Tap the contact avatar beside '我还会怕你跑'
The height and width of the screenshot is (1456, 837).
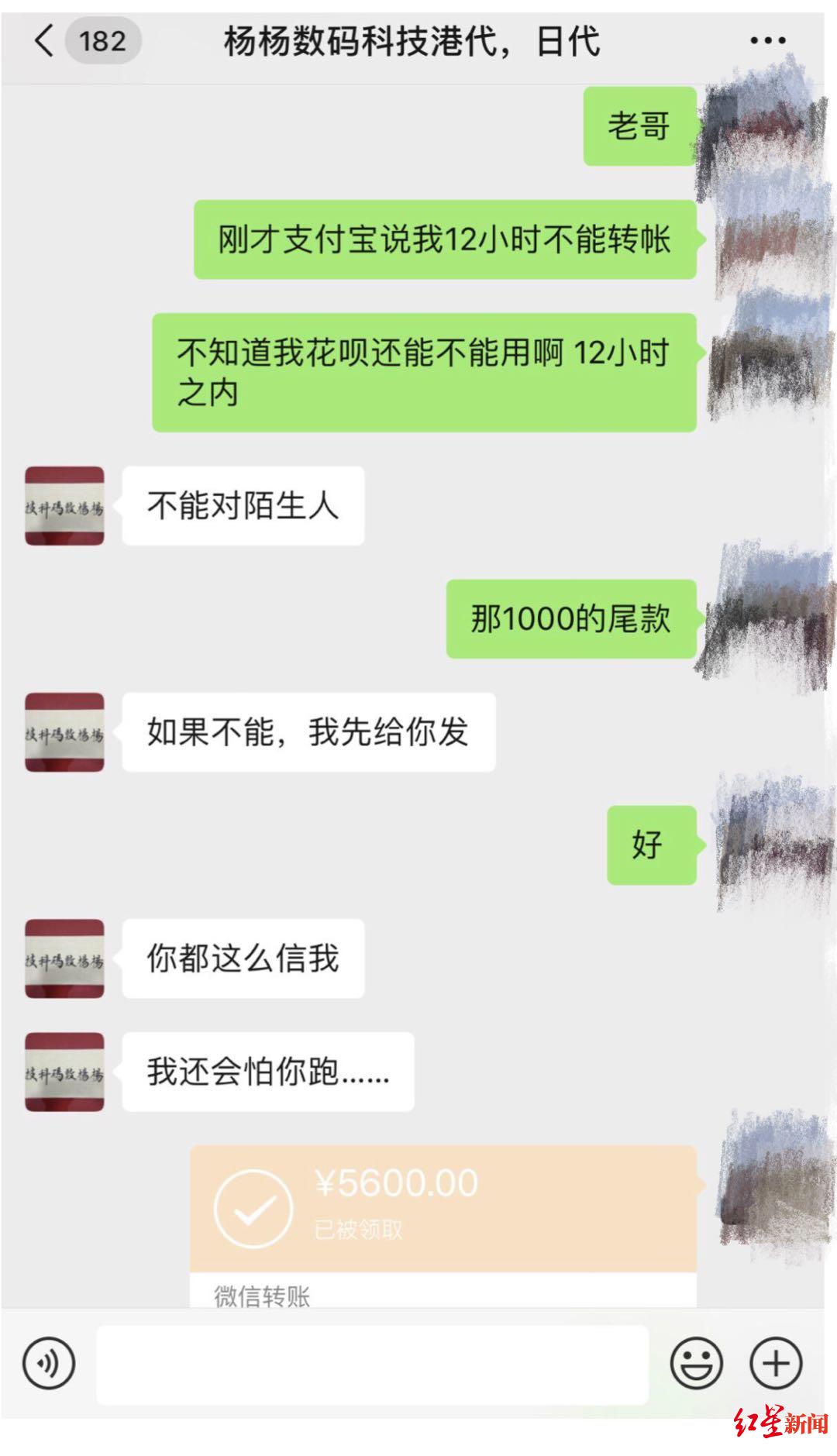coord(64,1072)
